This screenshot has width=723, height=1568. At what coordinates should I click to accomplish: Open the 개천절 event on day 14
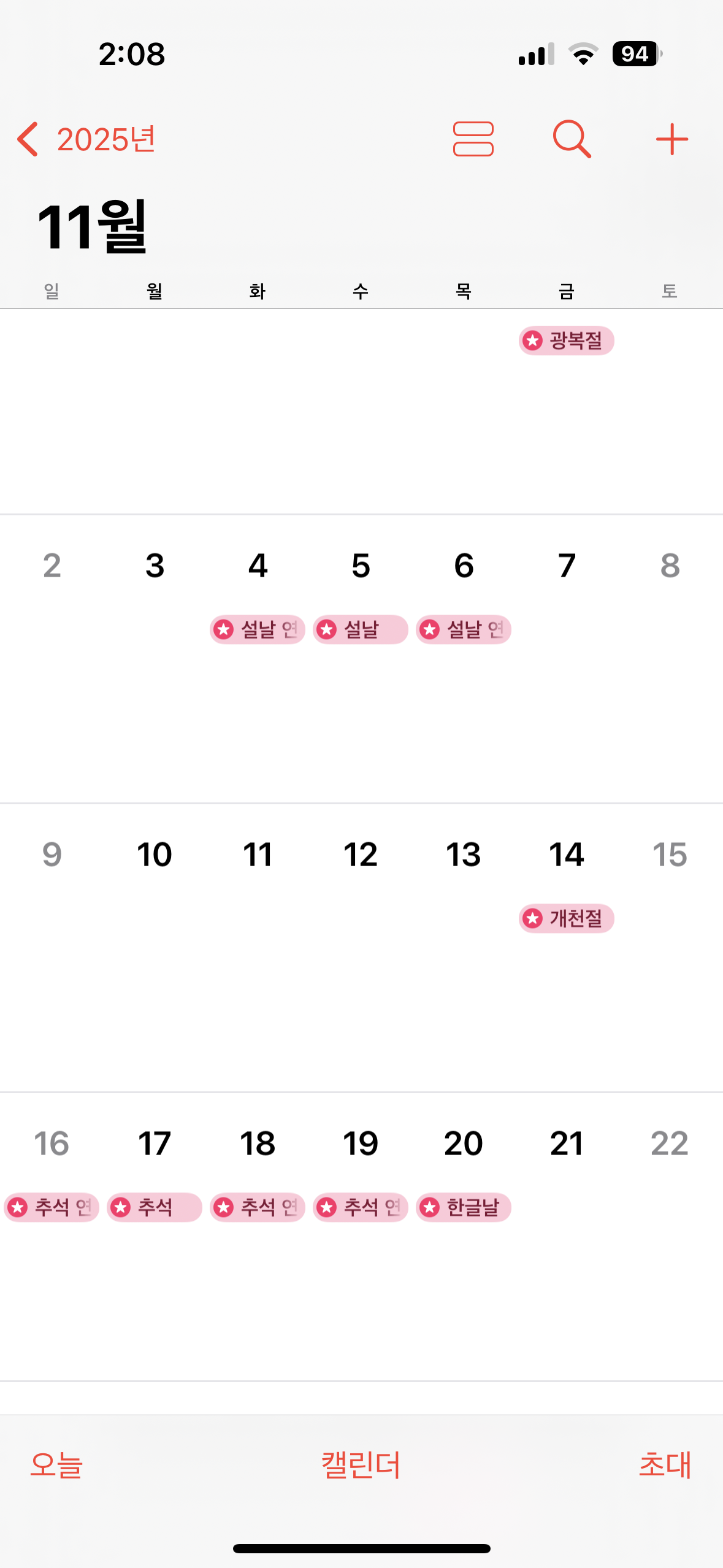tap(566, 918)
